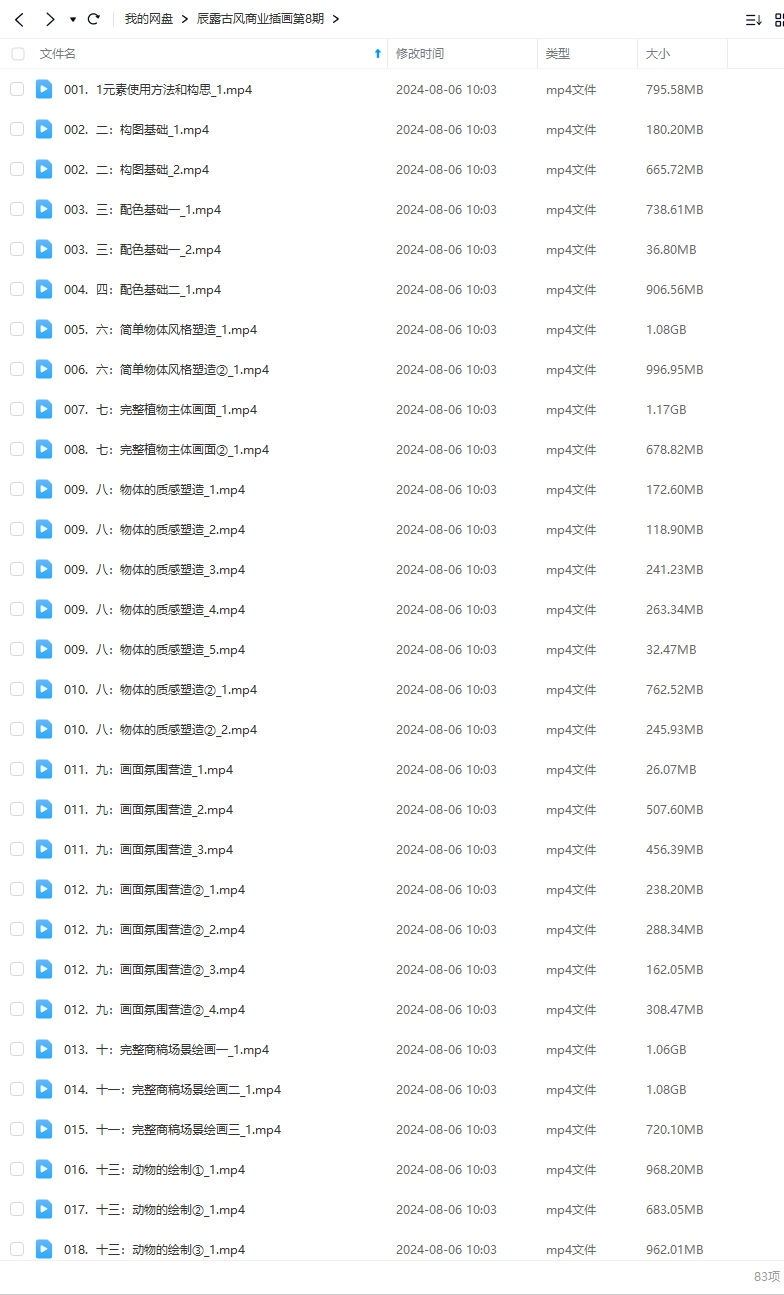The width and height of the screenshot is (784, 1295).
Task: Sort list by 修改时间 column
Action: click(420, 54)
